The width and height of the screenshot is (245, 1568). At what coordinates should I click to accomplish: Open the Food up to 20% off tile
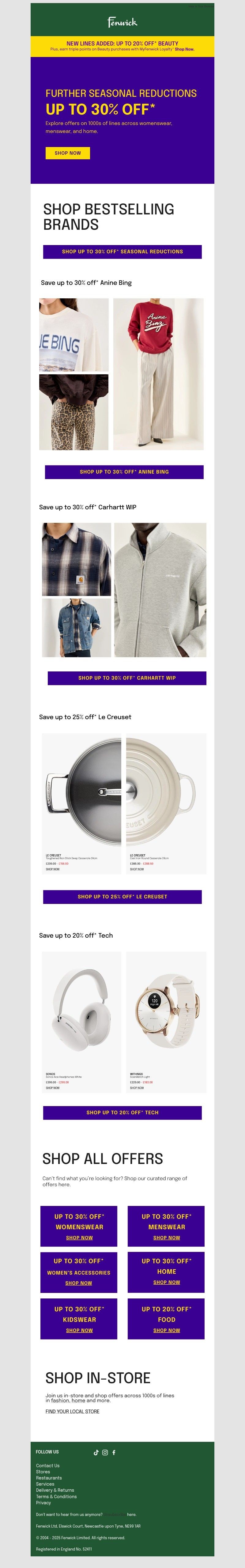coord(166,1319)
